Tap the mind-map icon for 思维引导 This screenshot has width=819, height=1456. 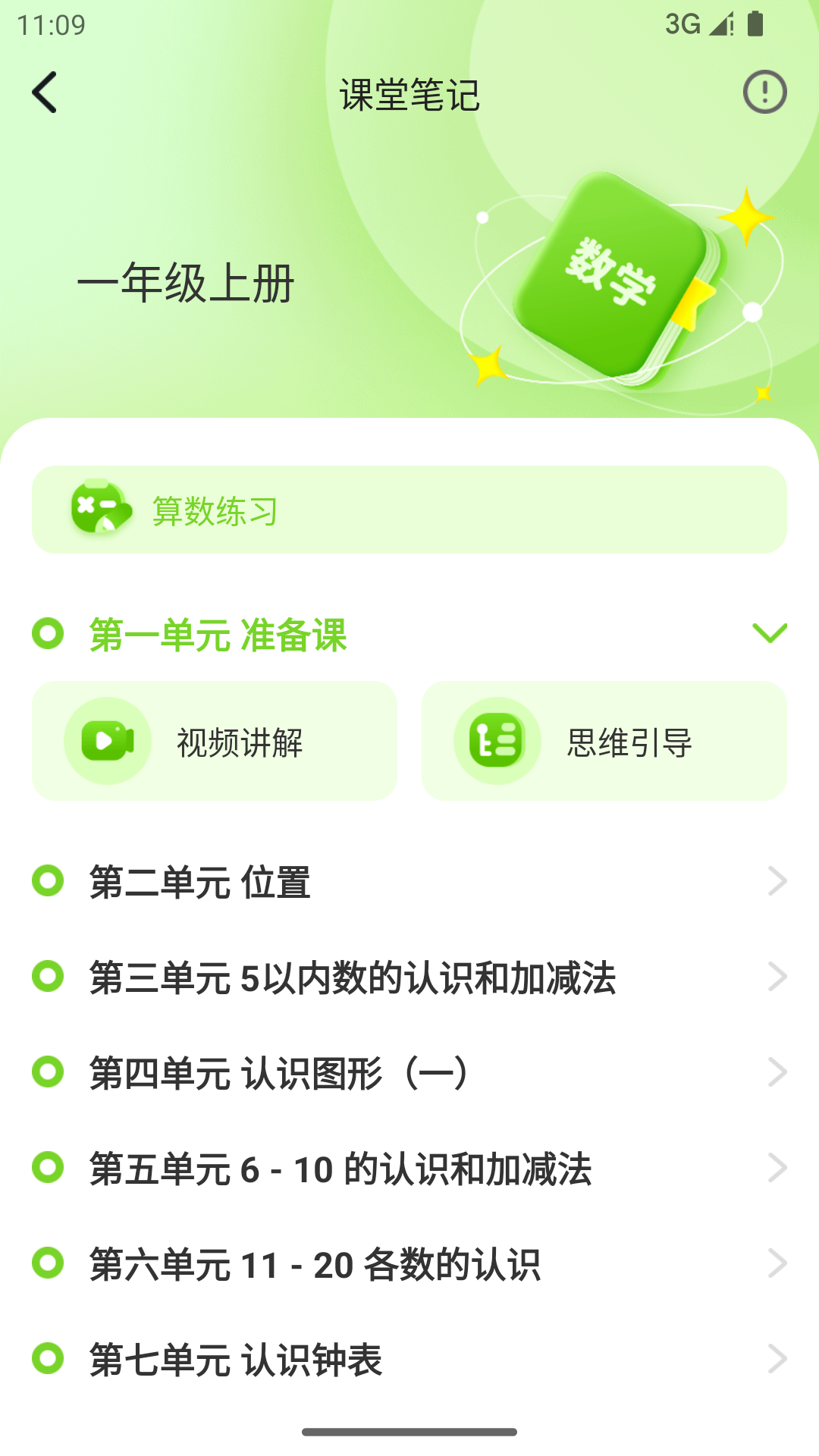[497, 740]
